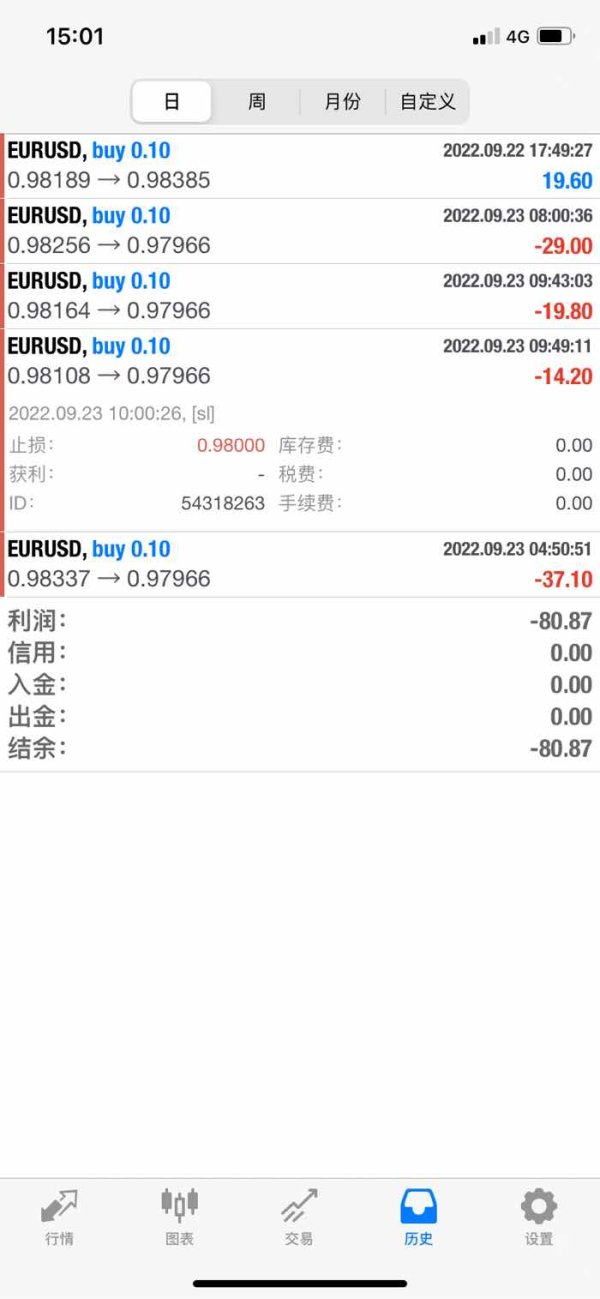This screenshot has width=600, height=1299.
Task: Expand the EURUSD trade with loss -37.10
Action: click(x=300, y=564)
